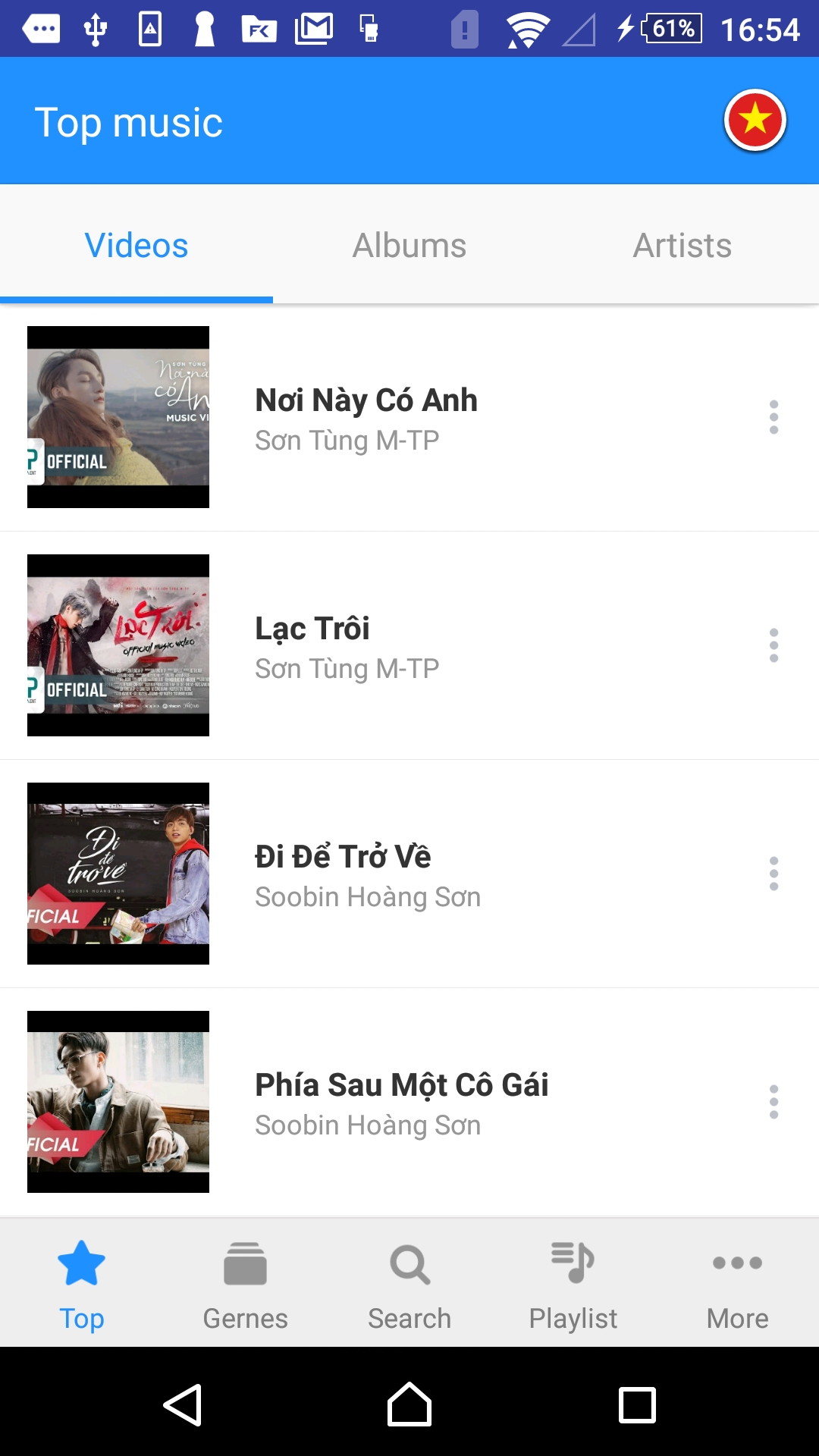This screenshot has height=1456, width=819.
Task: Select the Videos tab
Action: pyautogui.click(x=136, y=245)
